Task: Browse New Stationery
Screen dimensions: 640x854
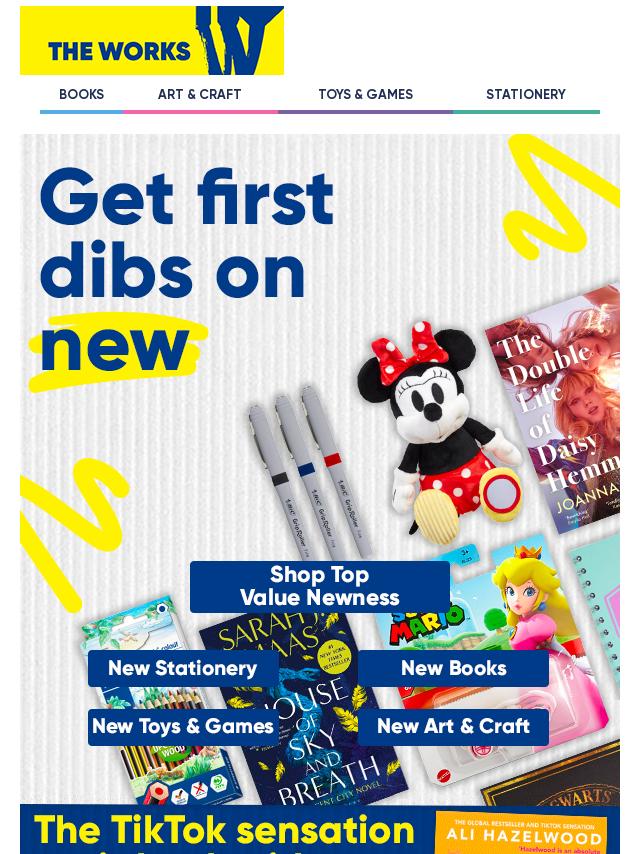Action: pyautogui.click(x=183, y=668)
